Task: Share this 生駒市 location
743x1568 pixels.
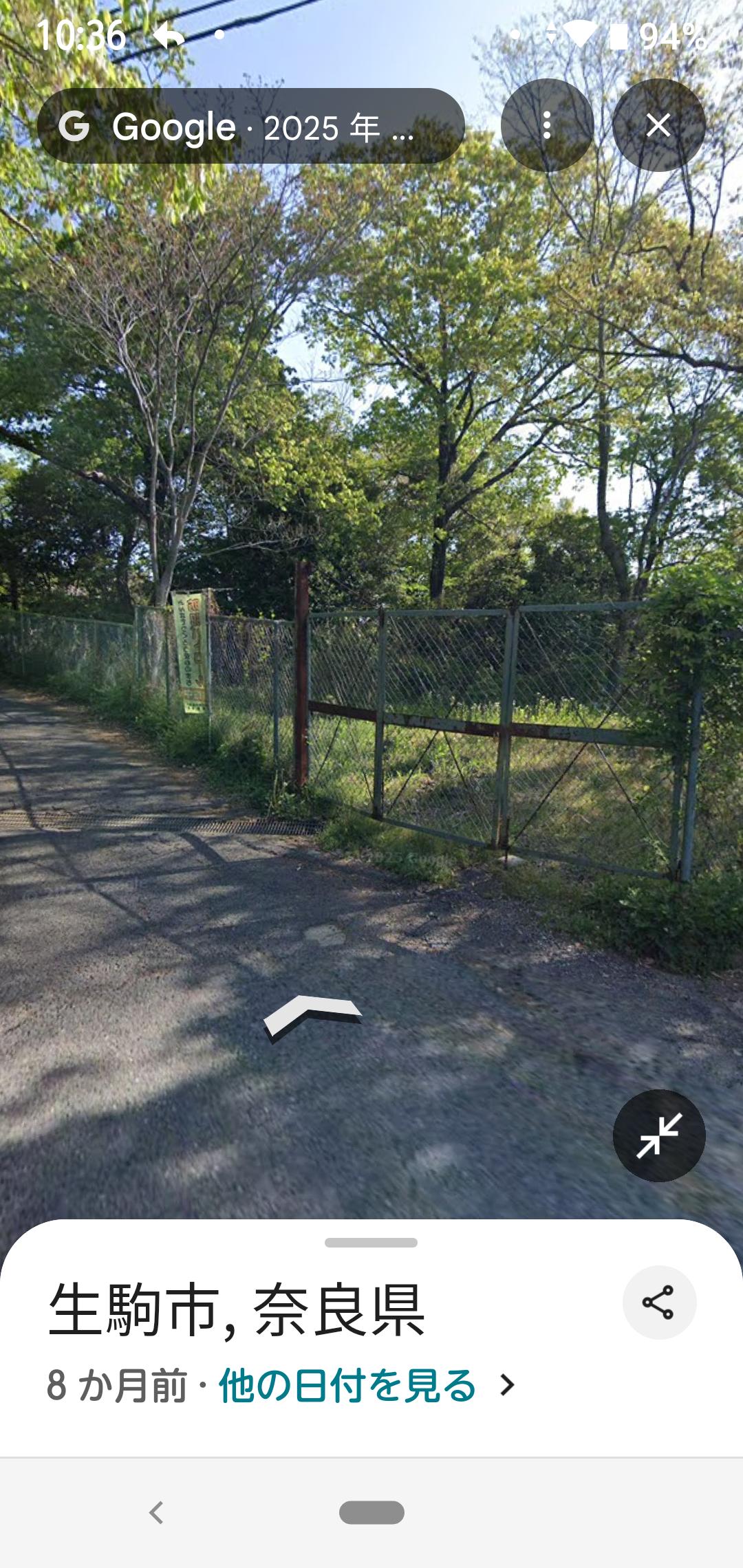Action: [658, 1302]
